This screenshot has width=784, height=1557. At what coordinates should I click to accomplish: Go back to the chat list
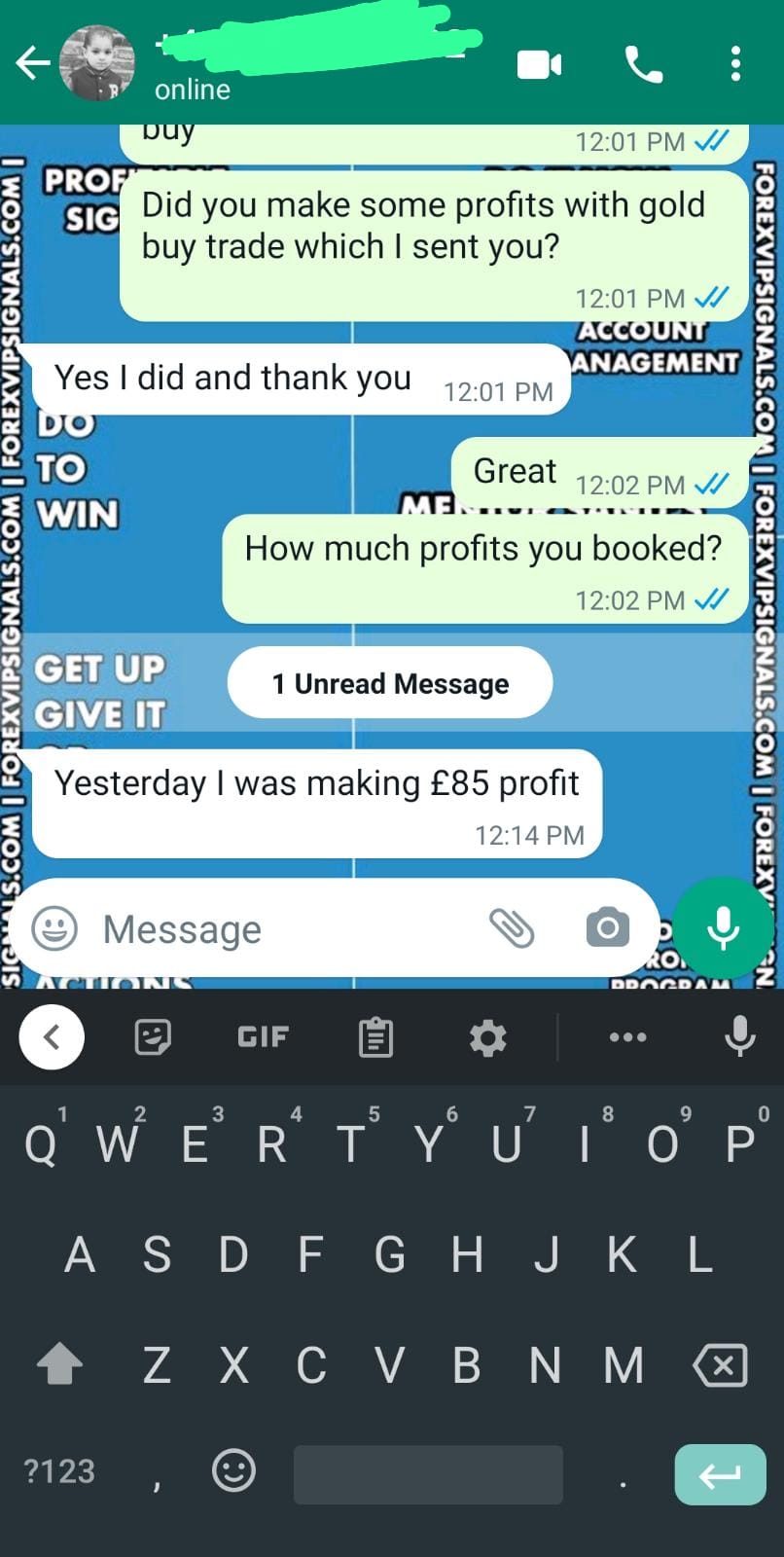pyautogui.click(x=32, y=64)
